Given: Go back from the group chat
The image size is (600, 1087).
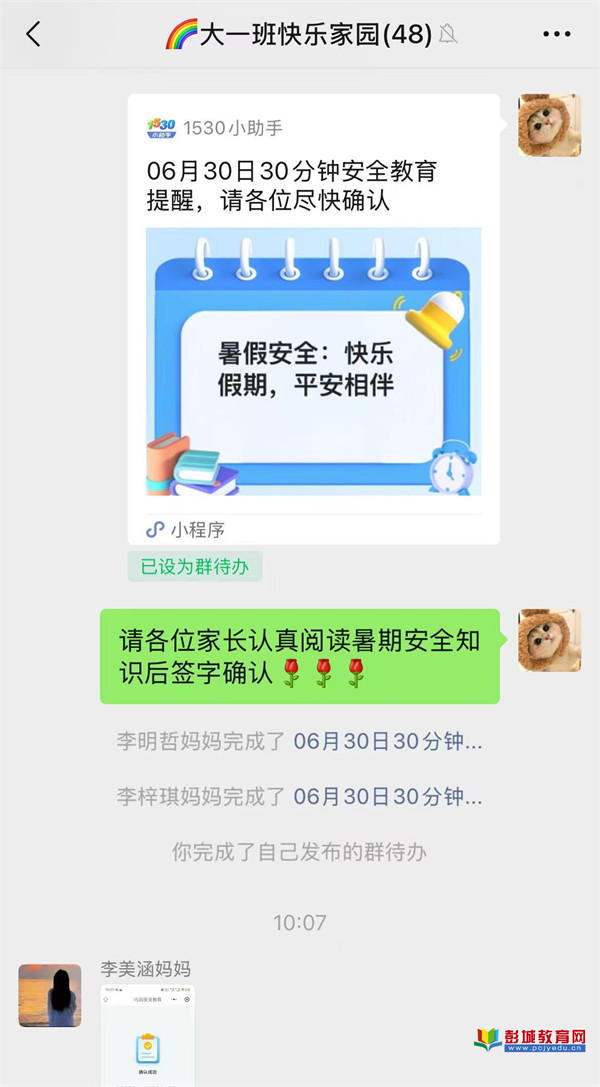Looking at the screenshot, I should [33, 34].
